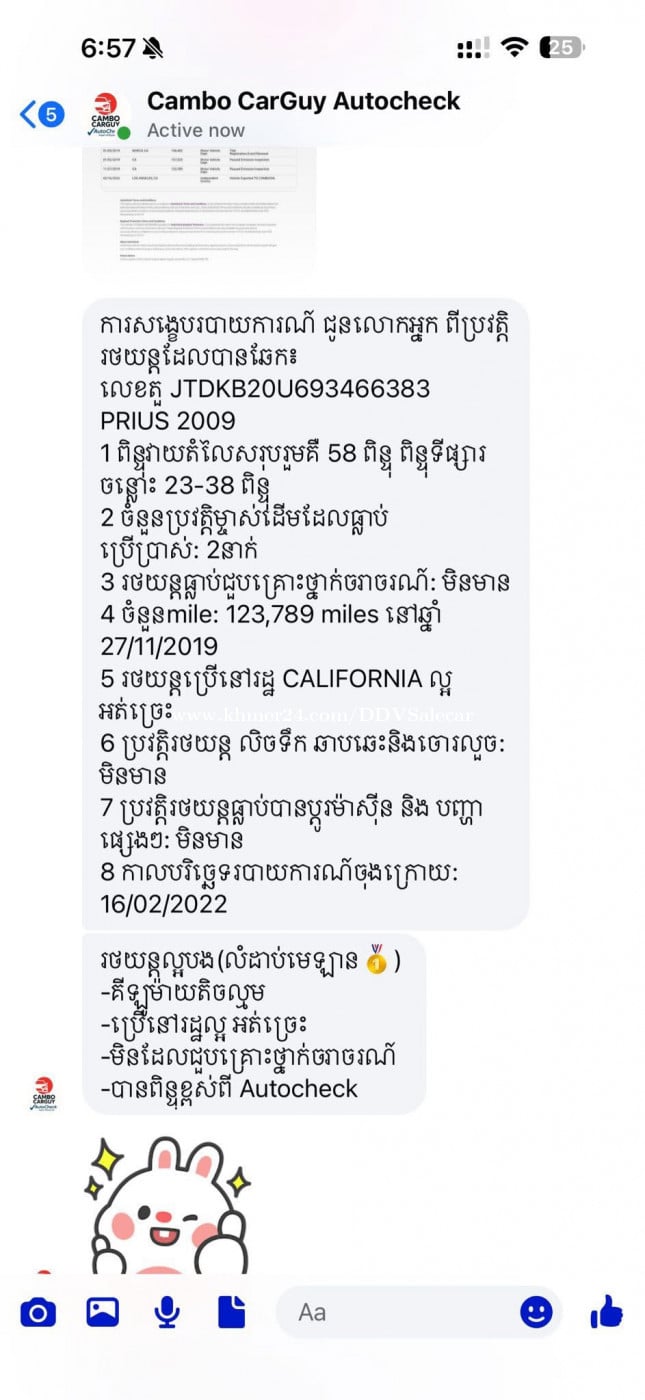
Task: Send a thumbs-up like
Action: 606,1310
